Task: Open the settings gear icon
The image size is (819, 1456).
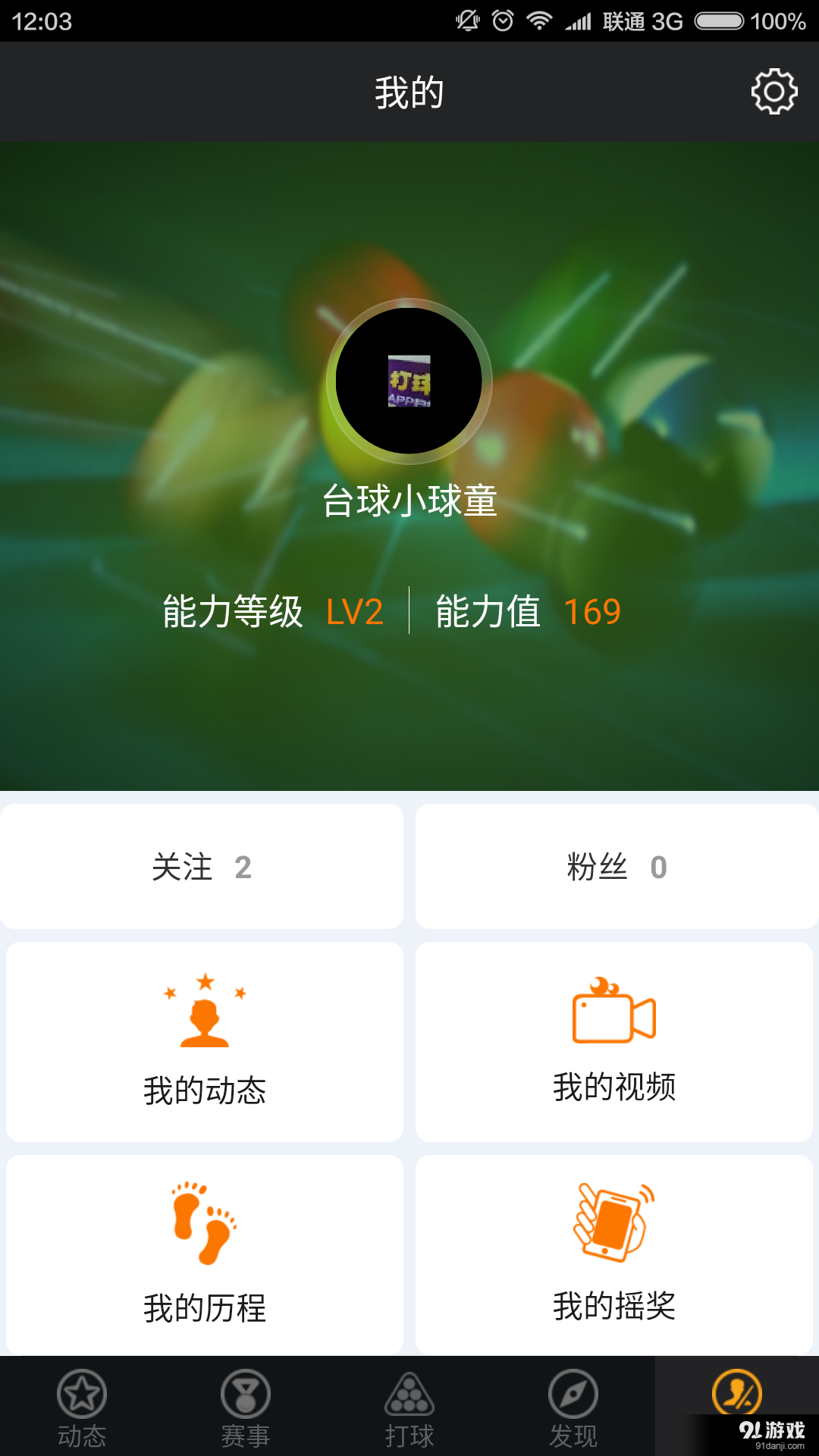Action: (x=773, y=91)
